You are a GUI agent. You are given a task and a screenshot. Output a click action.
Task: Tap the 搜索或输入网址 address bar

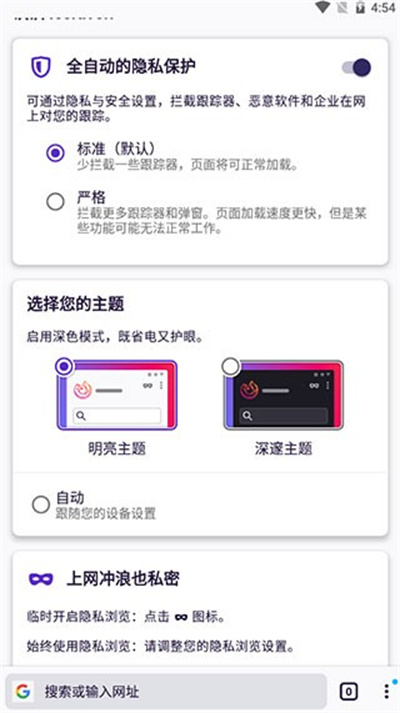click(x=166, y=692)
